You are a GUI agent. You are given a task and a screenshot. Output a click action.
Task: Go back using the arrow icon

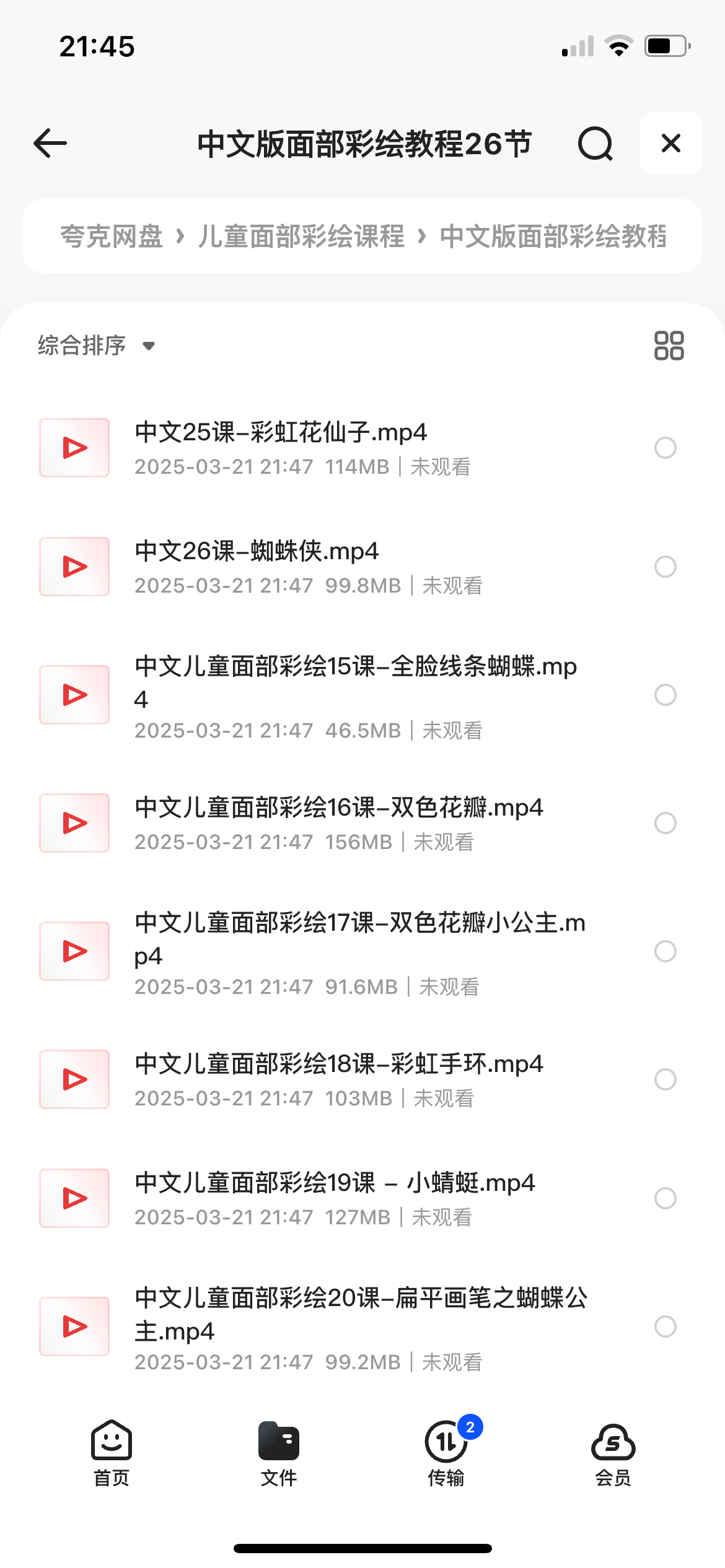(x=50, y=144)
